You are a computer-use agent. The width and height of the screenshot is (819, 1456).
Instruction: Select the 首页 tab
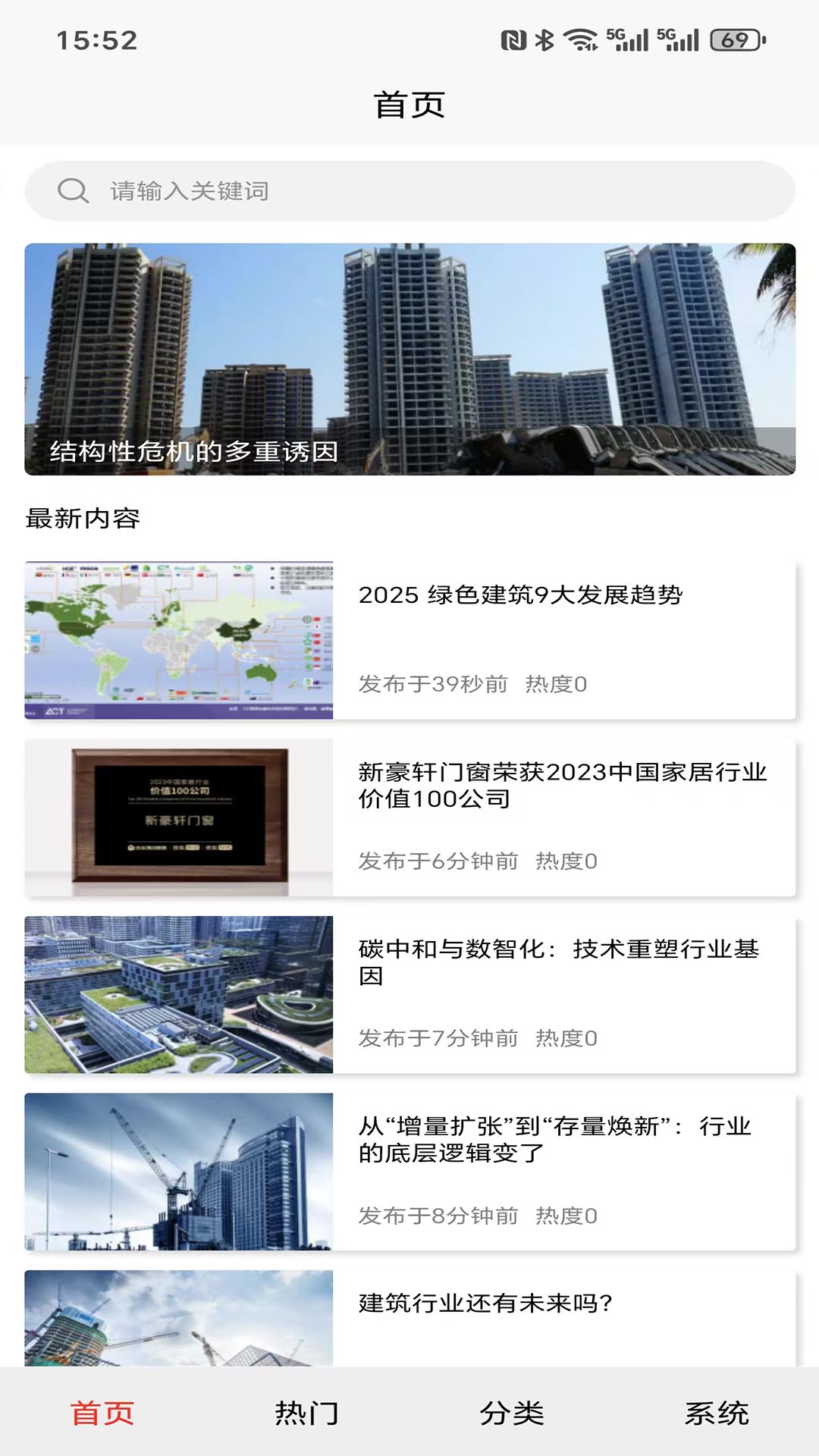[x=102, y=1414]
